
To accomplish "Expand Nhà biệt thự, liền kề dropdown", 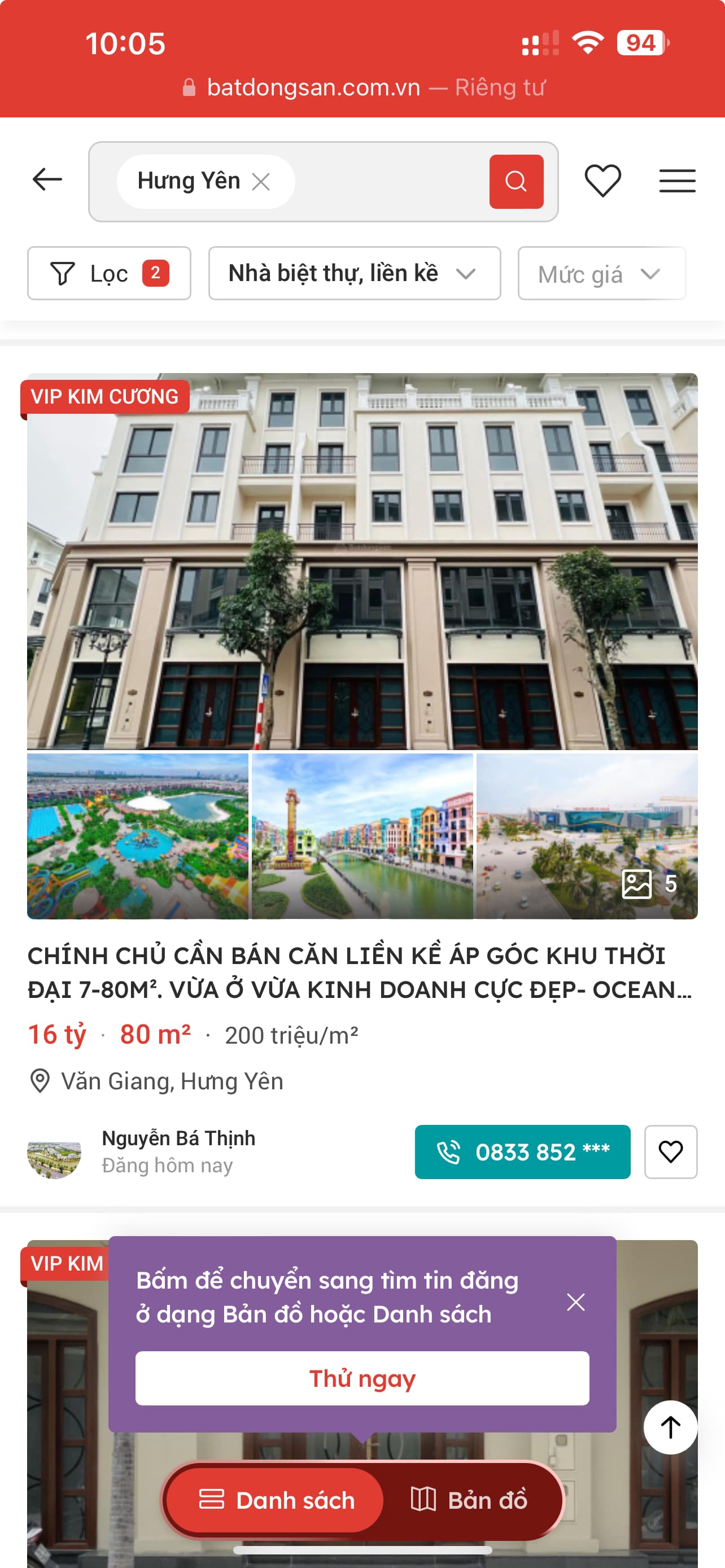I will 354,273.
